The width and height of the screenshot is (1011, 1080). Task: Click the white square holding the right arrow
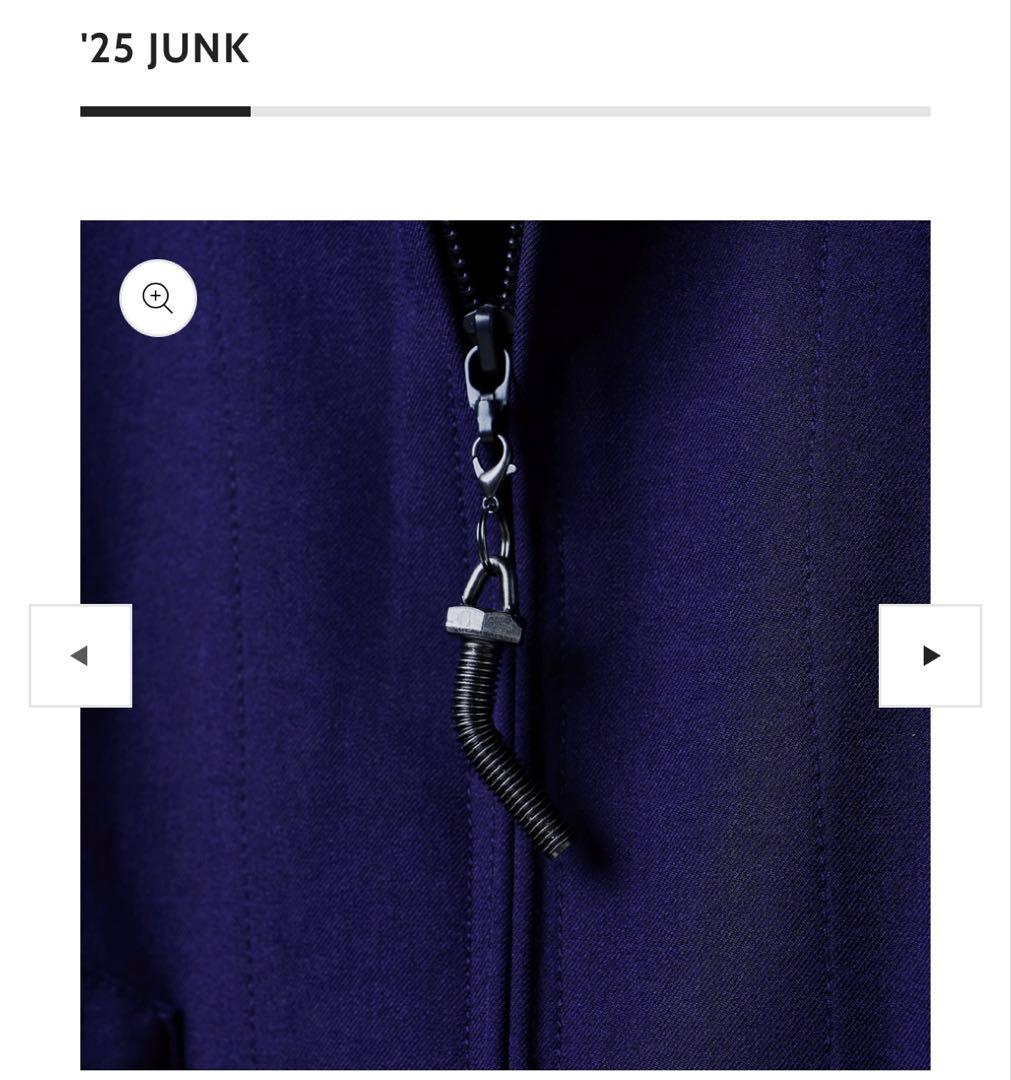pos(931,655)
